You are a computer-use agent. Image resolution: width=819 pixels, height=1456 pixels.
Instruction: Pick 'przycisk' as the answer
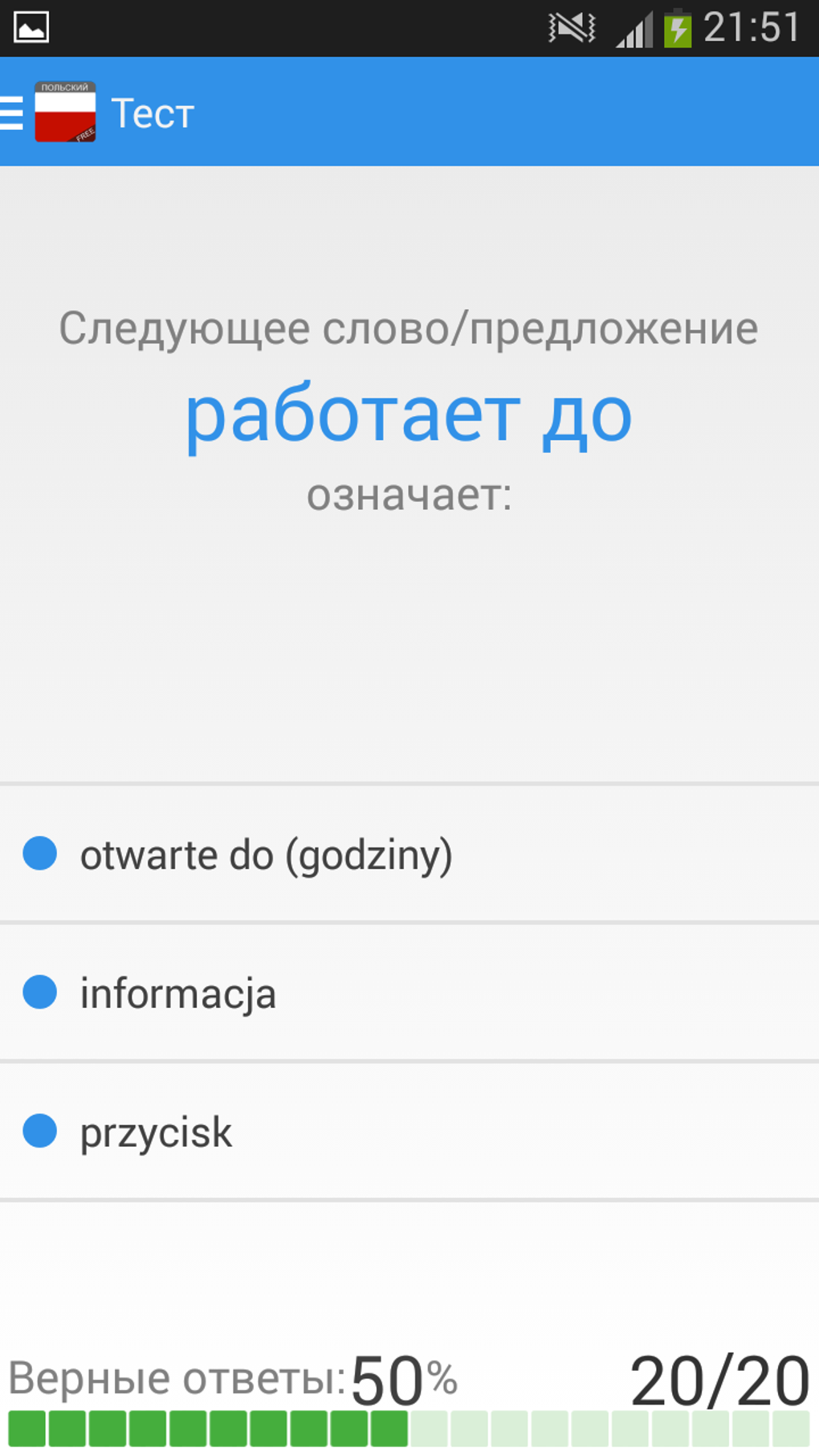pyautogui.click(x=156, y=1132)
